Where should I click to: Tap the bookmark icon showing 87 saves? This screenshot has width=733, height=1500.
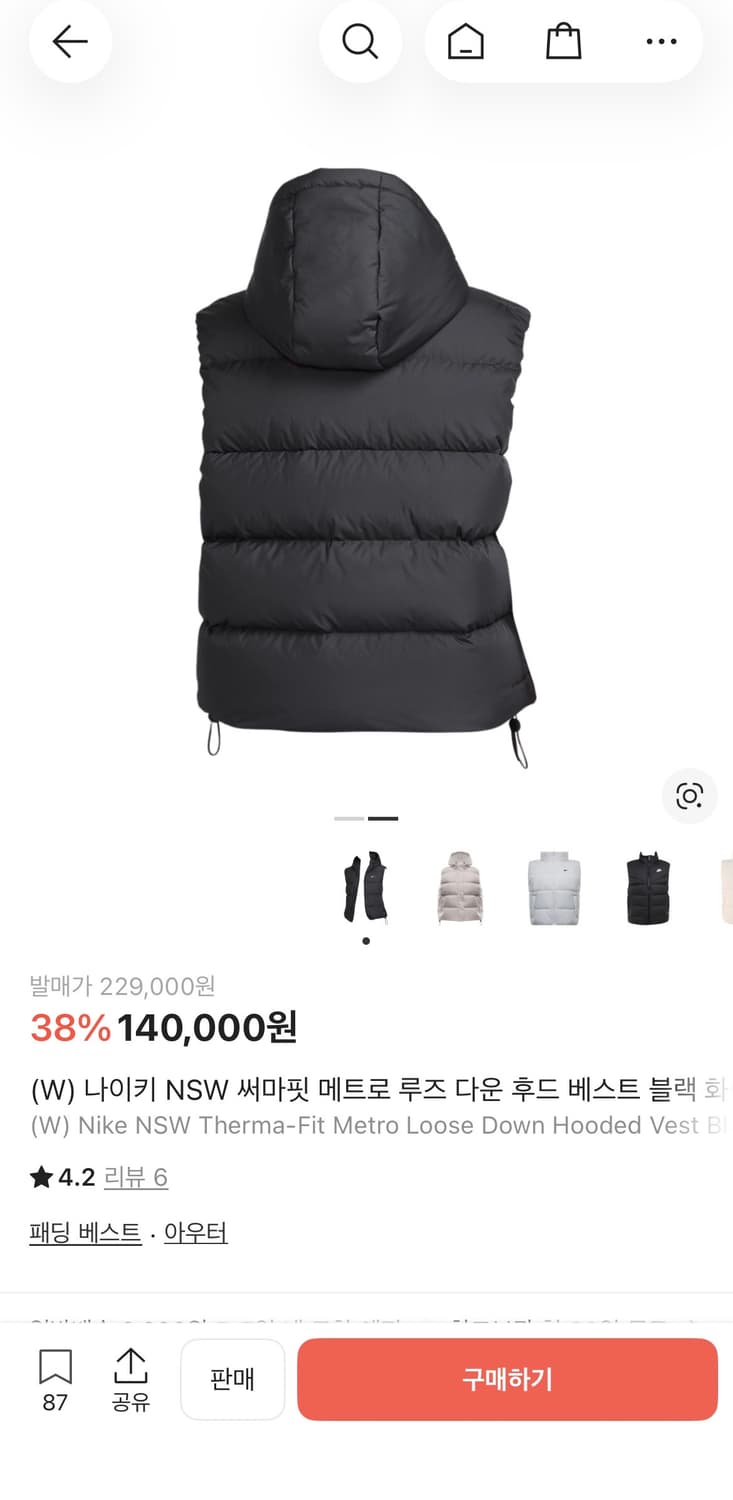pyautogui.click(x=55, y=1379)
